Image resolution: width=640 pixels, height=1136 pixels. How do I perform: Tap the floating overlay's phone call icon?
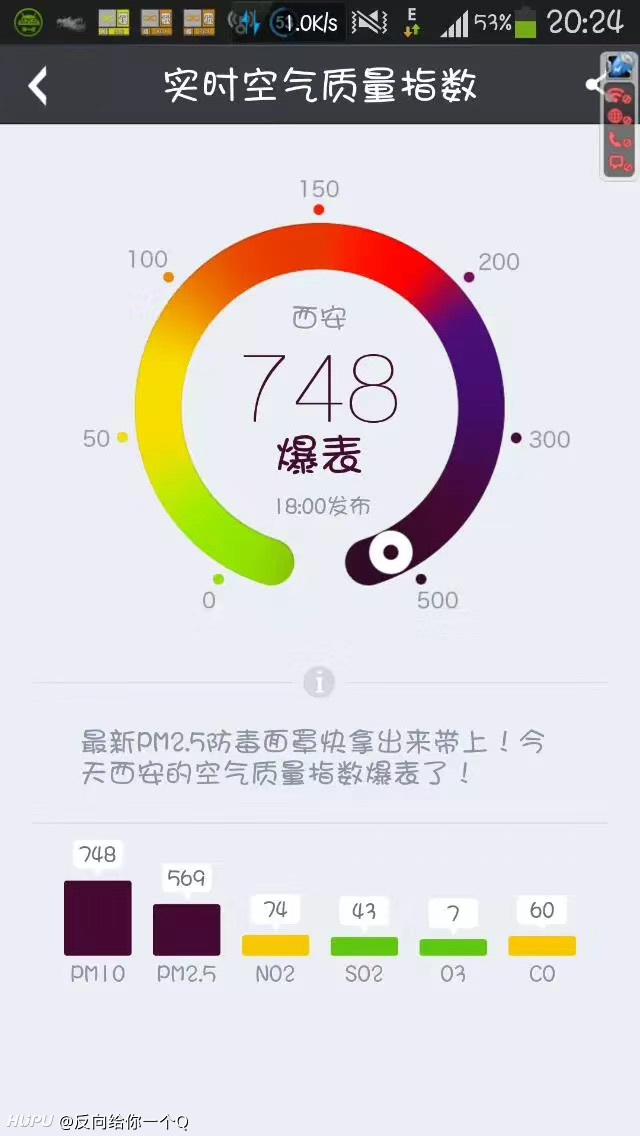(620, 141)
